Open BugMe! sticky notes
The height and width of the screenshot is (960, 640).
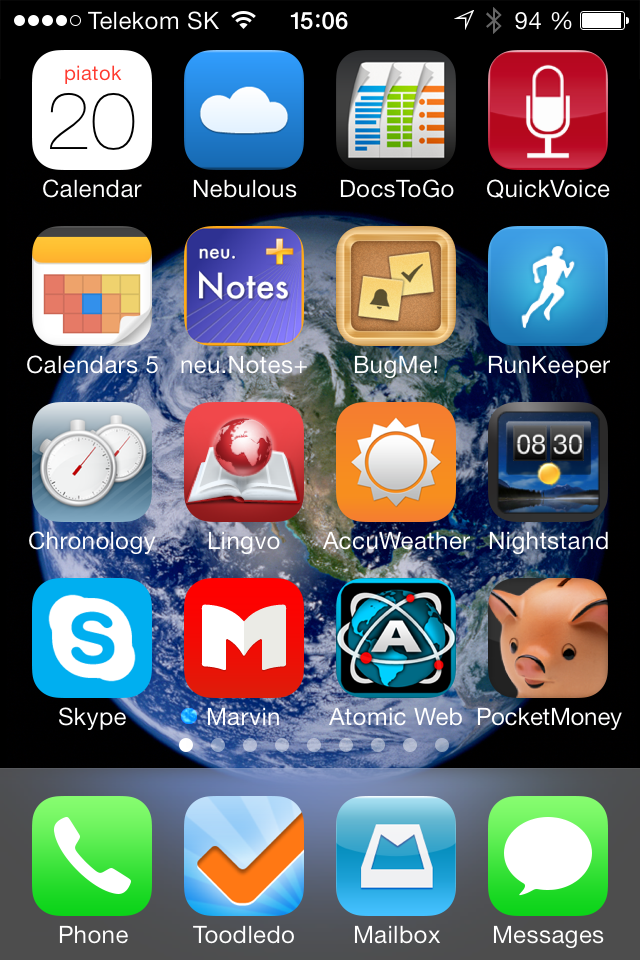[396, 286]
